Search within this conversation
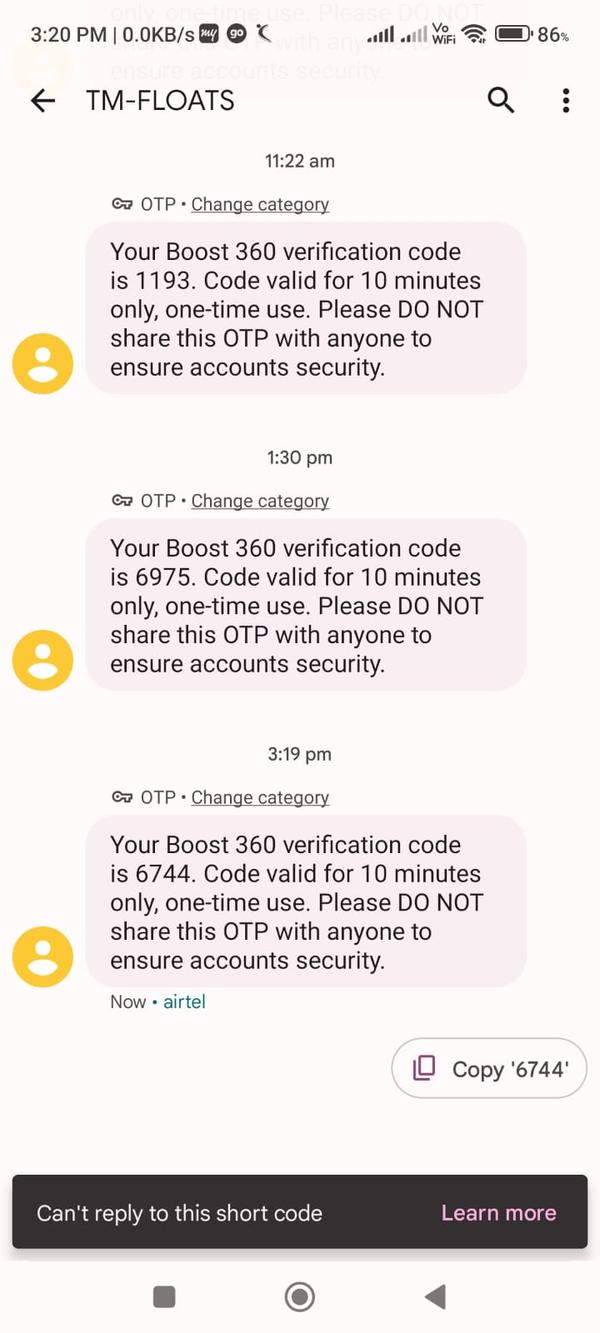This screenshot has height=1333, width=600. coord(500,100)
